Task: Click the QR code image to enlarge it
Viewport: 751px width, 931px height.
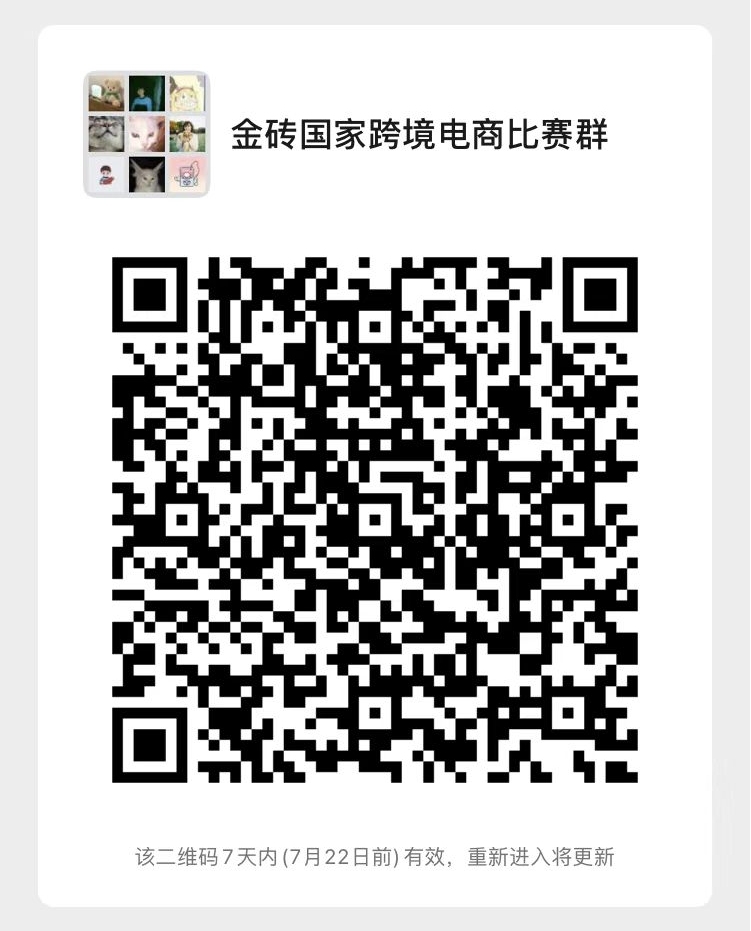Action: pyautogui.click(x=375, y=520)
